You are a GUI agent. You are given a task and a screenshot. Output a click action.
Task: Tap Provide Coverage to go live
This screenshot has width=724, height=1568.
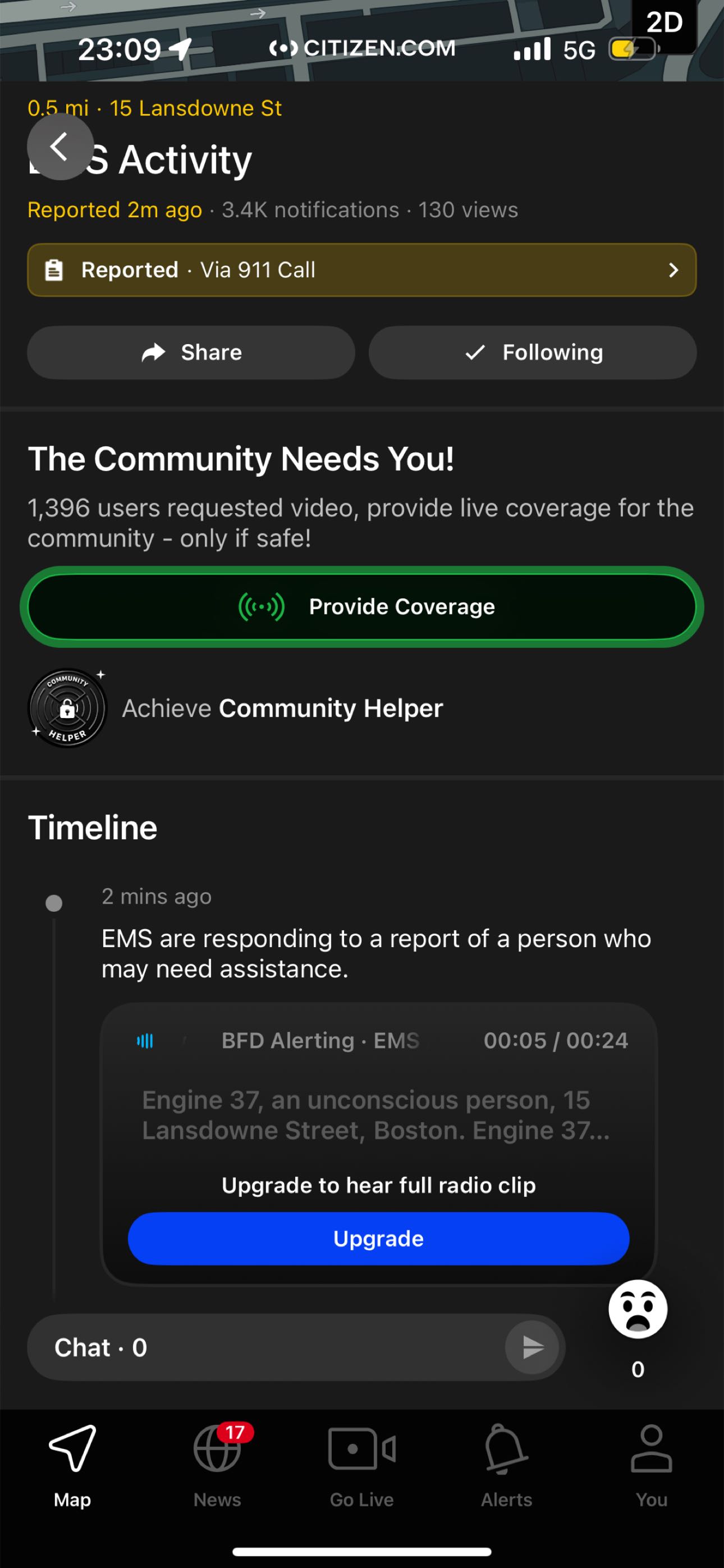pyautogui.click(x=361, y=607)
